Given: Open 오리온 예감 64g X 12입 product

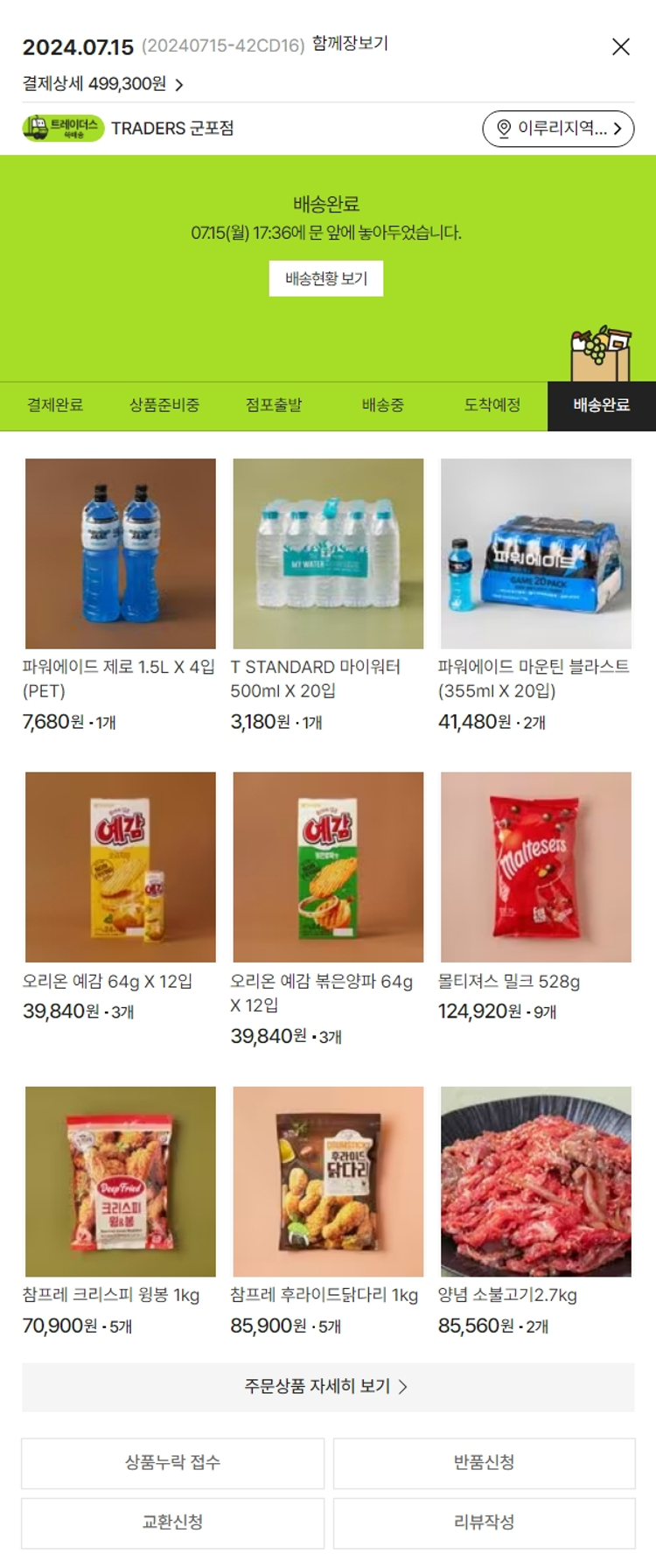Looking at the screenshot, I should [121, 867].
